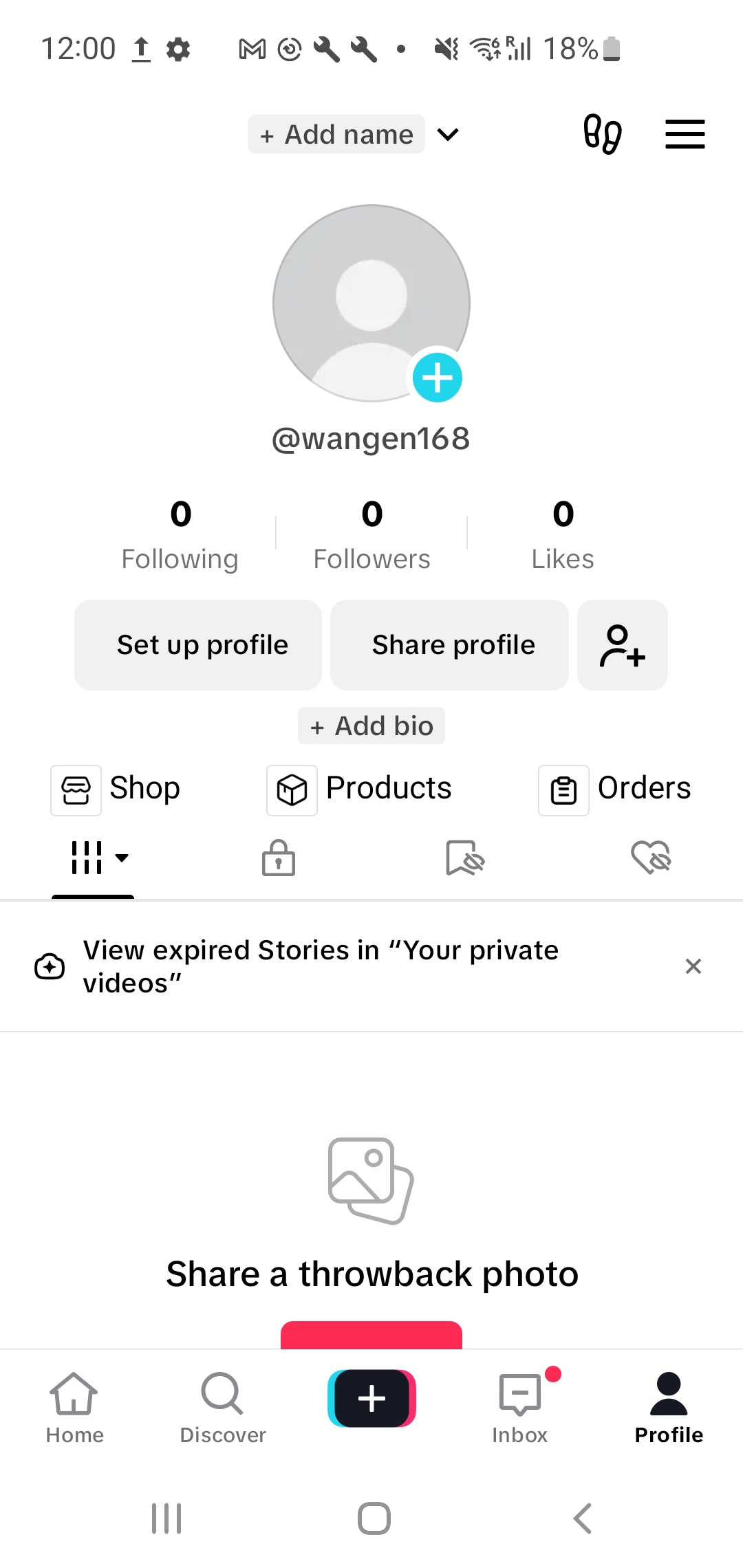Open the Products shortcut

(x=359, y=790)
